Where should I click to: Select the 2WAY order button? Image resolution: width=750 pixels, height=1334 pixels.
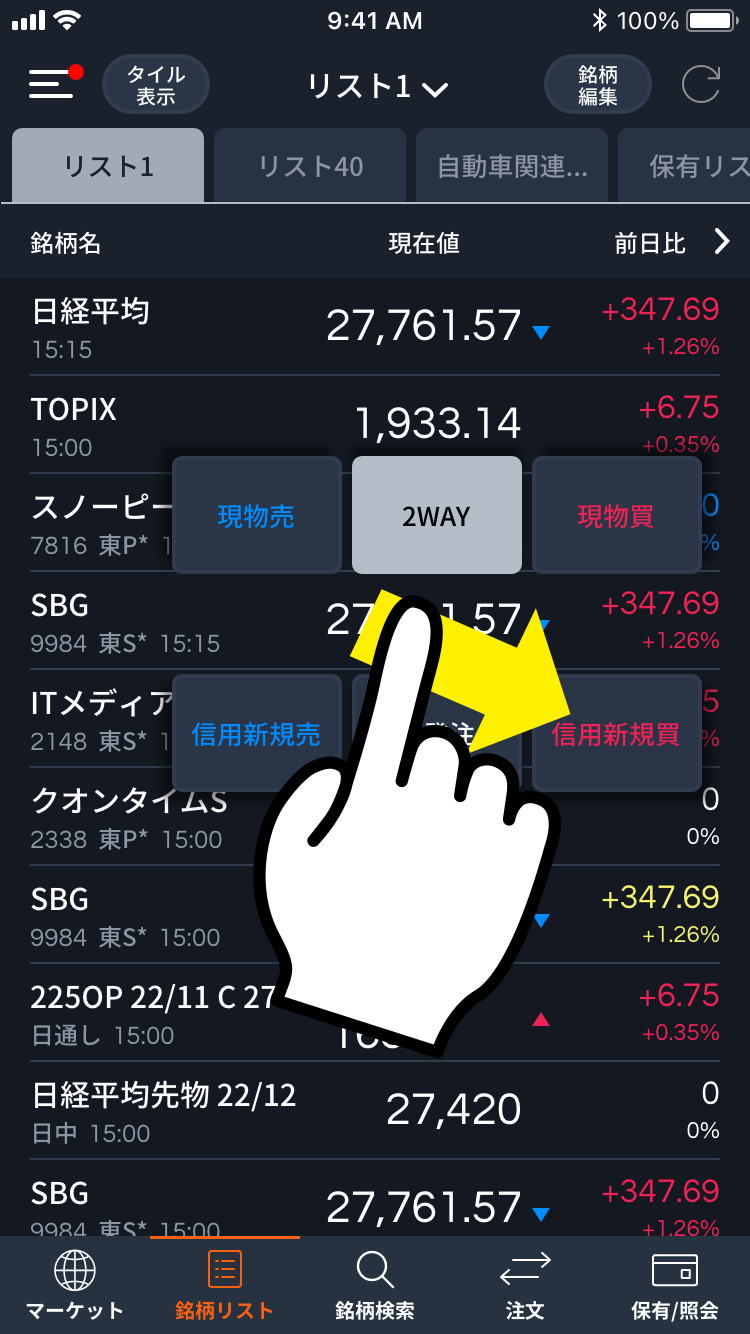[x=436, y=515]
